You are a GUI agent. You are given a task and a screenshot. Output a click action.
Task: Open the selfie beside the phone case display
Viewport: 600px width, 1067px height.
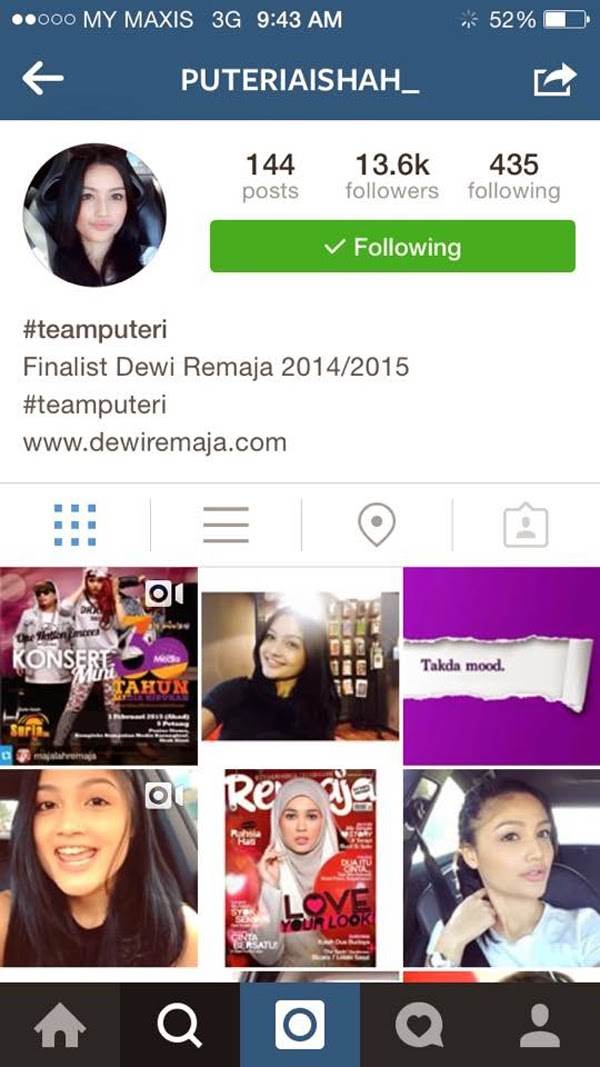tap(300, 666)
